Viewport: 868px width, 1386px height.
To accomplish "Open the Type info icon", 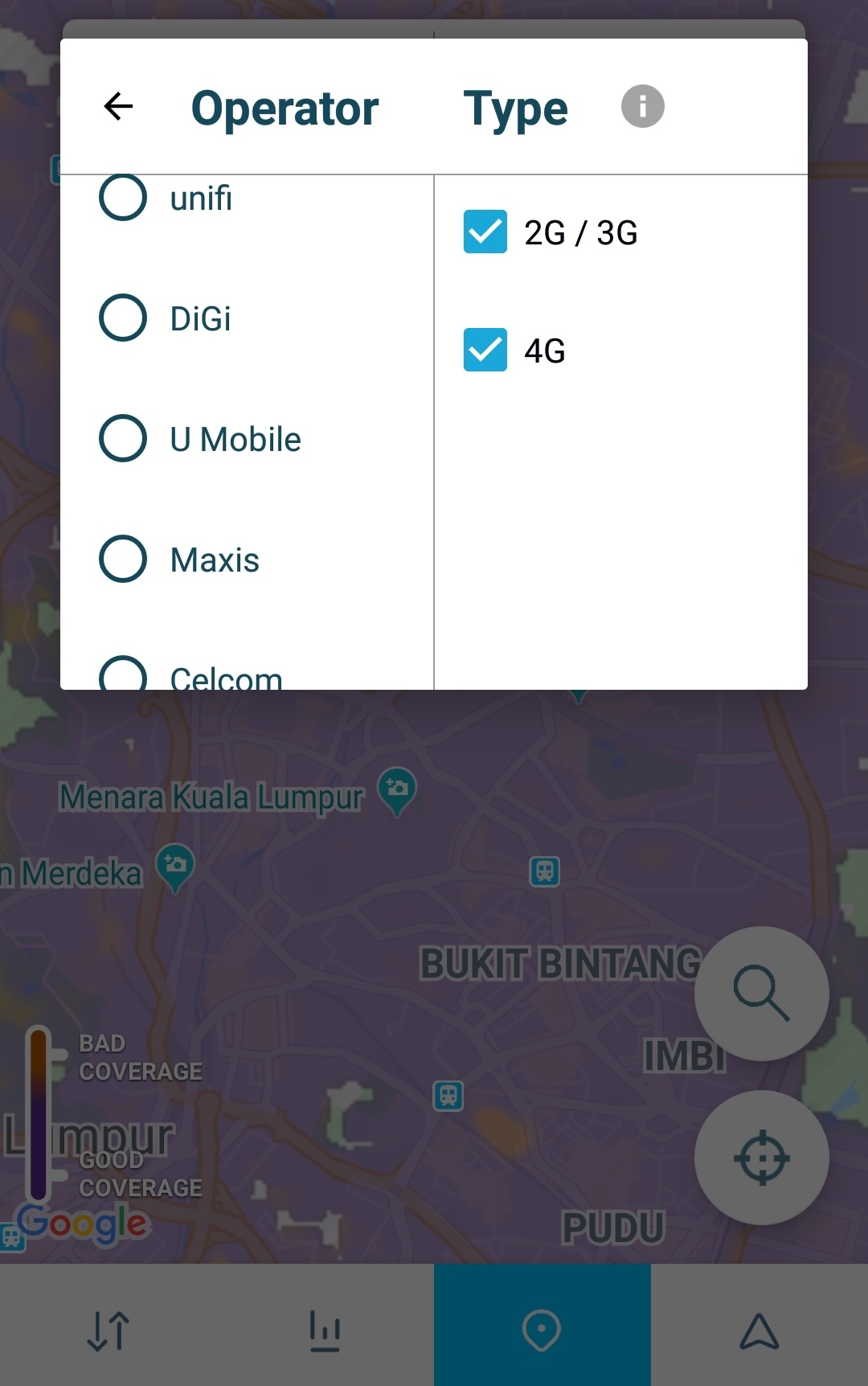I will [x=642, y=106].
